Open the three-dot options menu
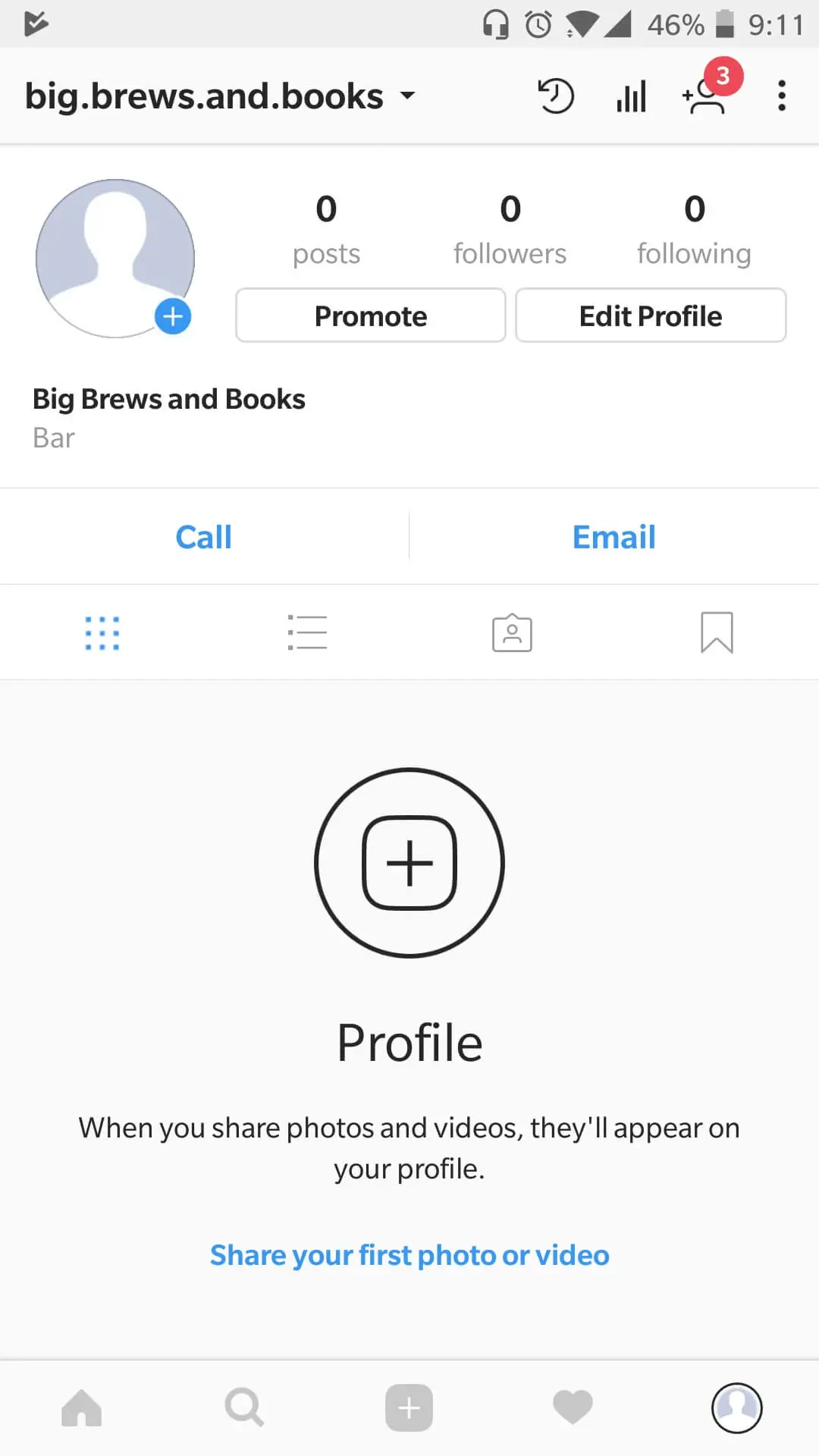 click(781, 96)
